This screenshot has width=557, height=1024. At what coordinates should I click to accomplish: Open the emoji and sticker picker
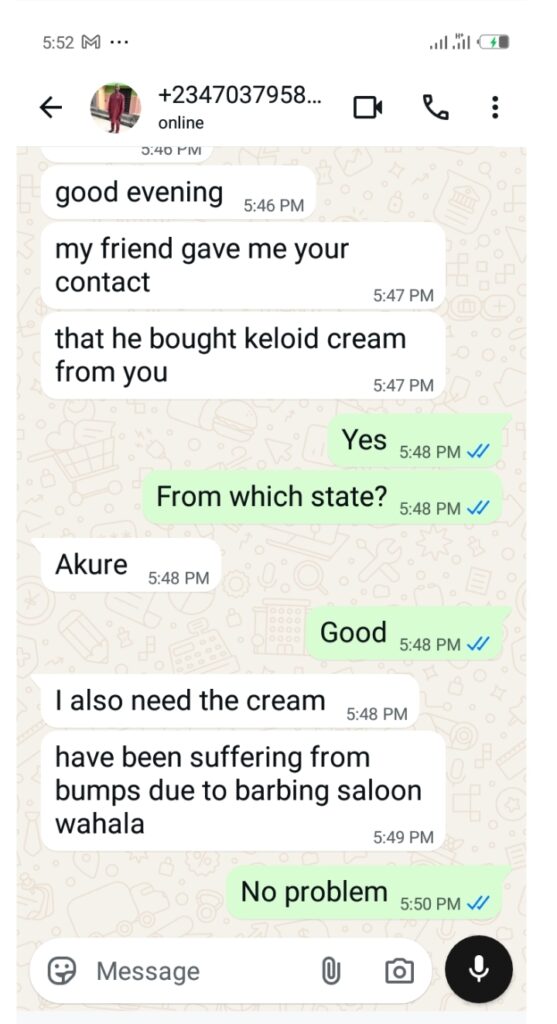point(62,970)
